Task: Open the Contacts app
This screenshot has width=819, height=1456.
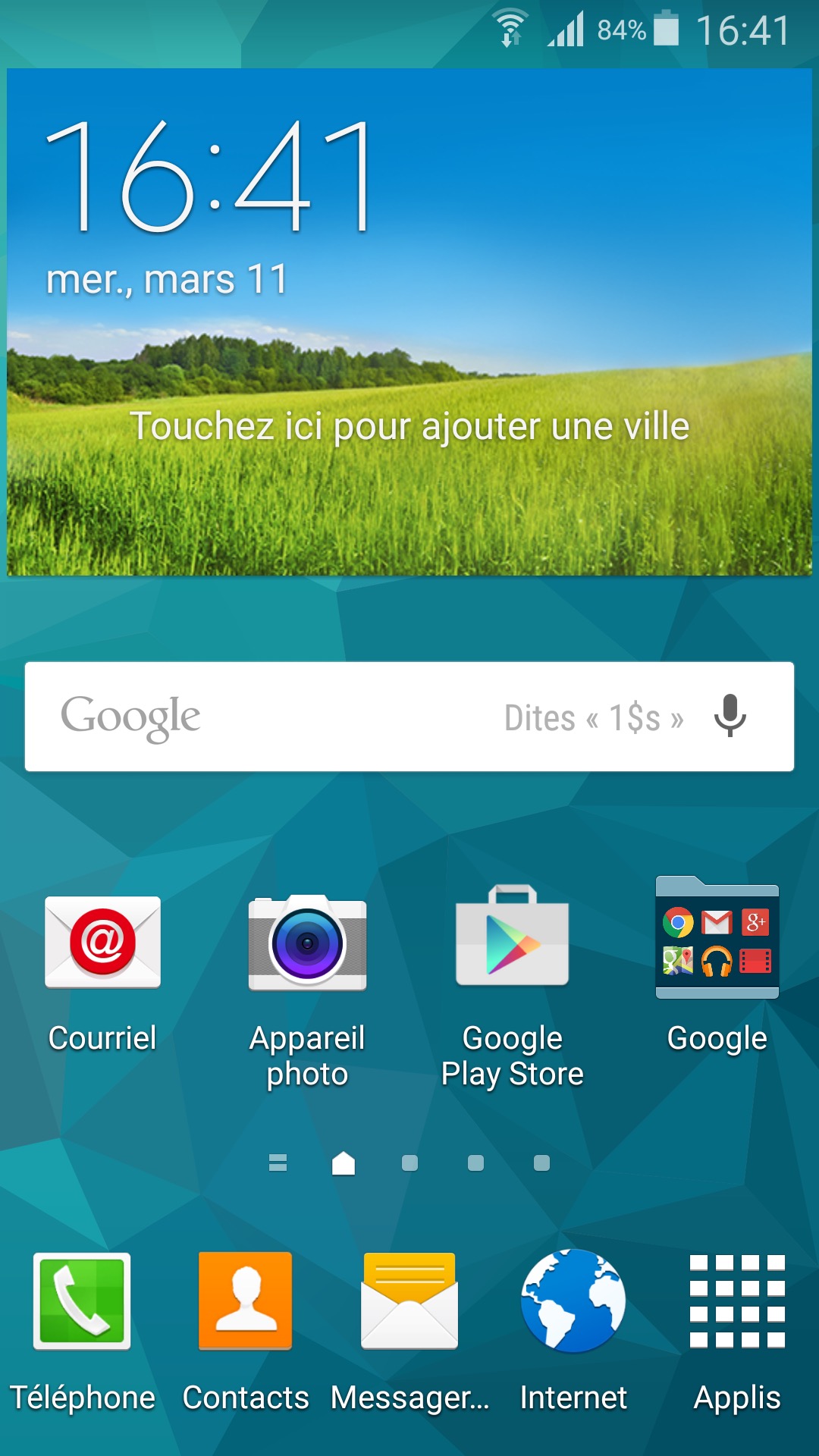Action: click(245, 1301)
